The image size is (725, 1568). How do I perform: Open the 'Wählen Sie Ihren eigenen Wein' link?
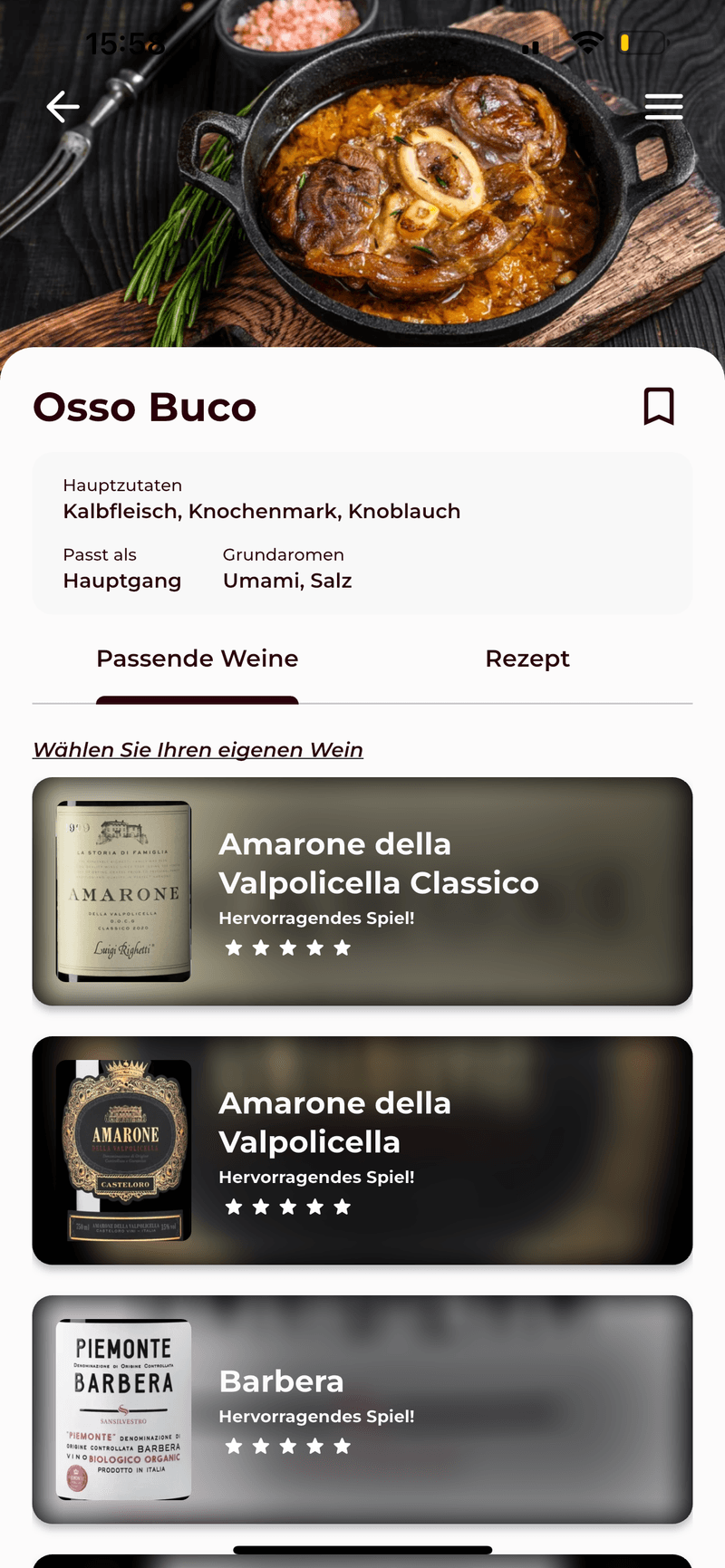pyautogui.click(x=198, y=750)
